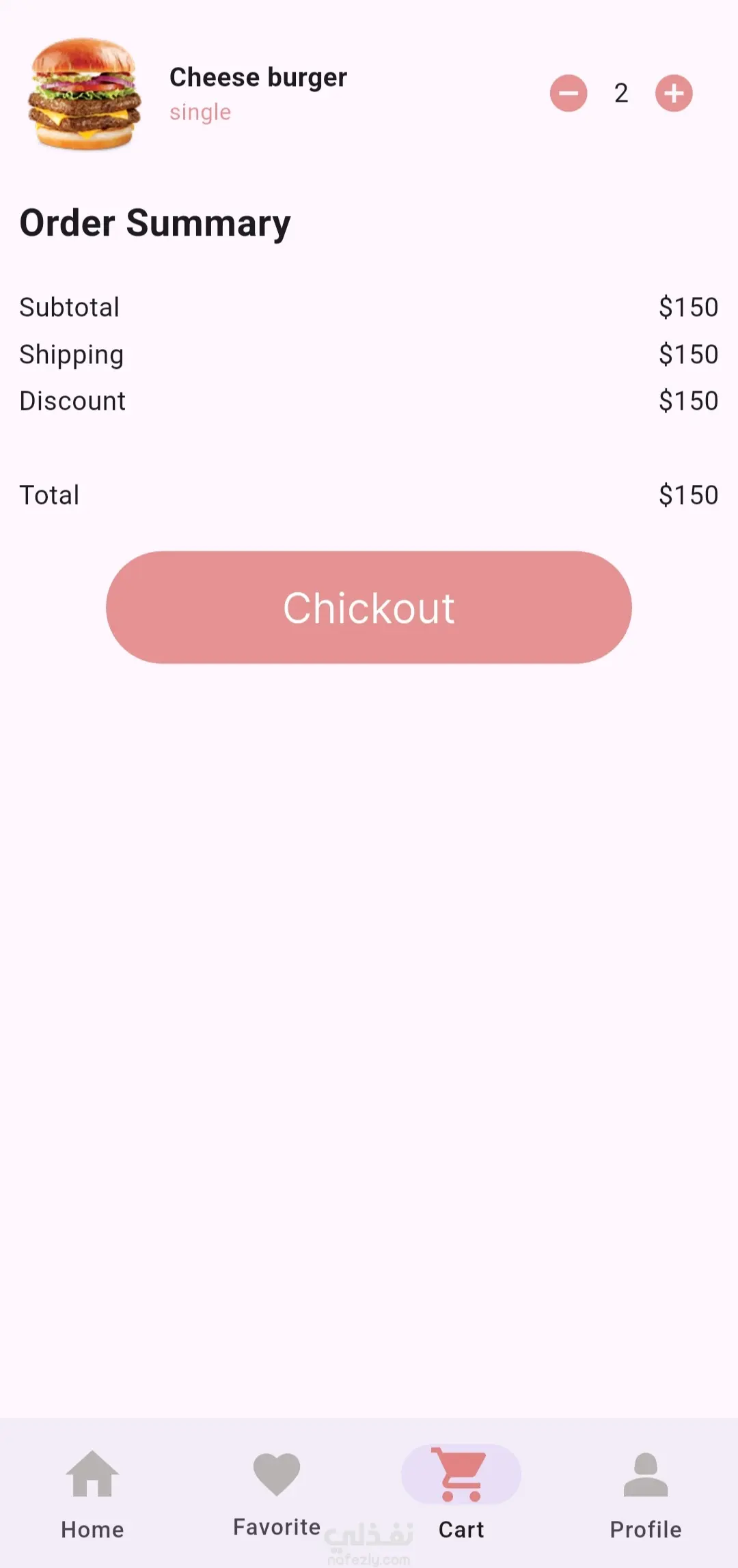Increase Cheese burger quantity with plus button
Image resolution: width=738 pixels, height=1568 pixels.
(674, 94)
